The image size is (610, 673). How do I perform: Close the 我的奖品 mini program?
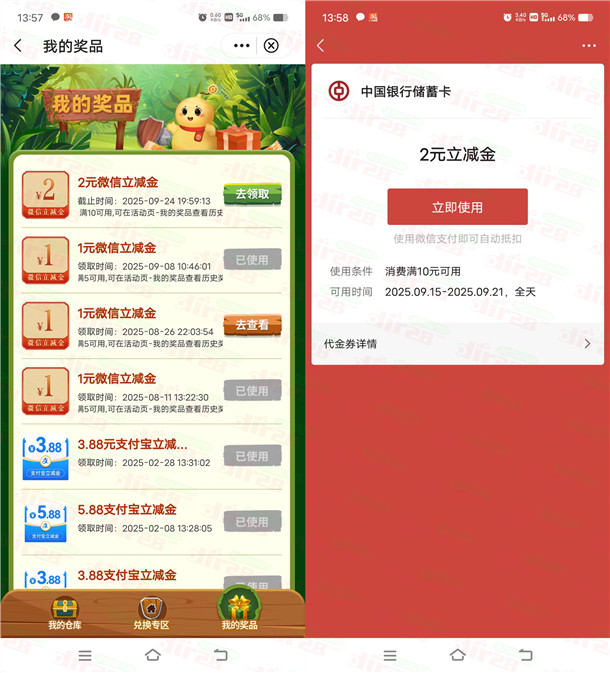point(271,46)
